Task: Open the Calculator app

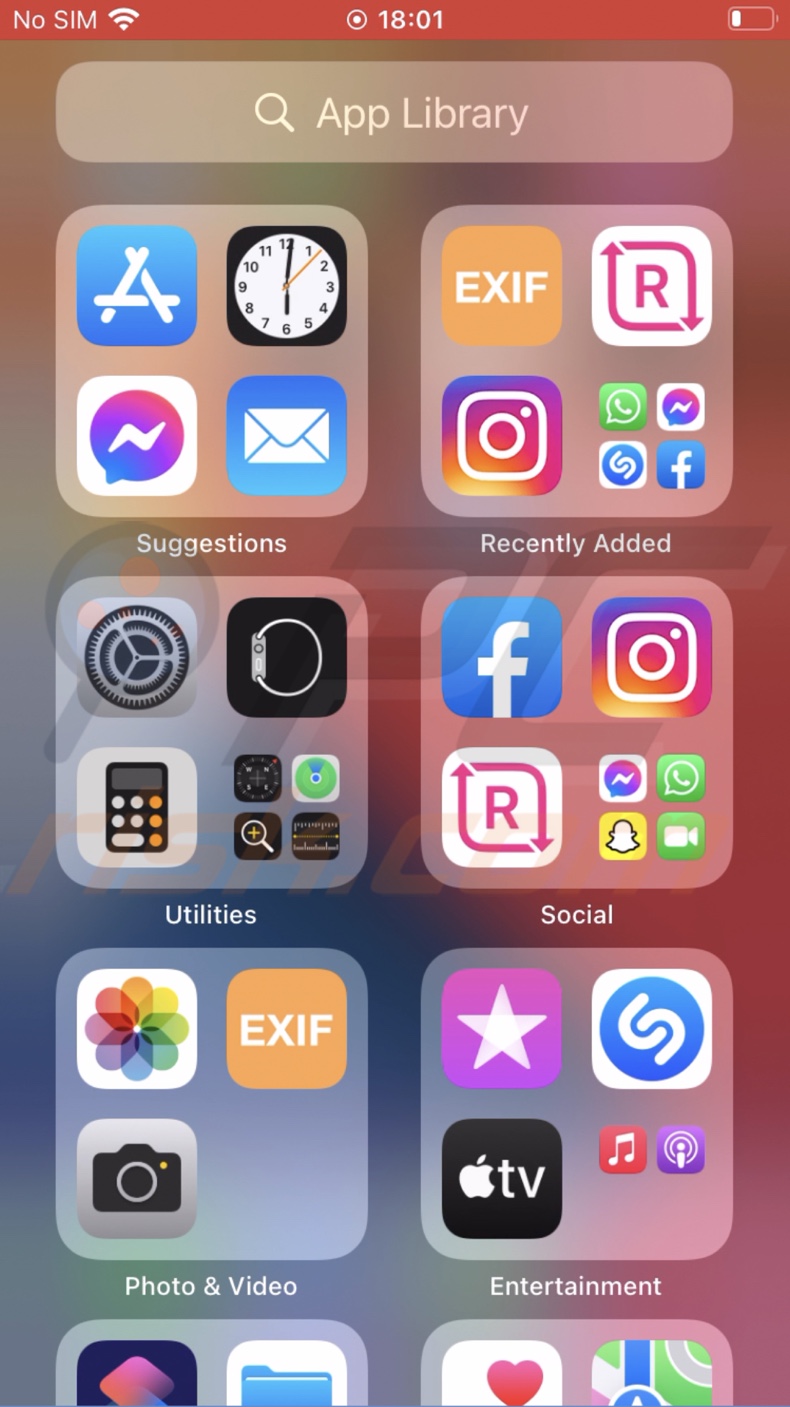Action: pos(136,808)
